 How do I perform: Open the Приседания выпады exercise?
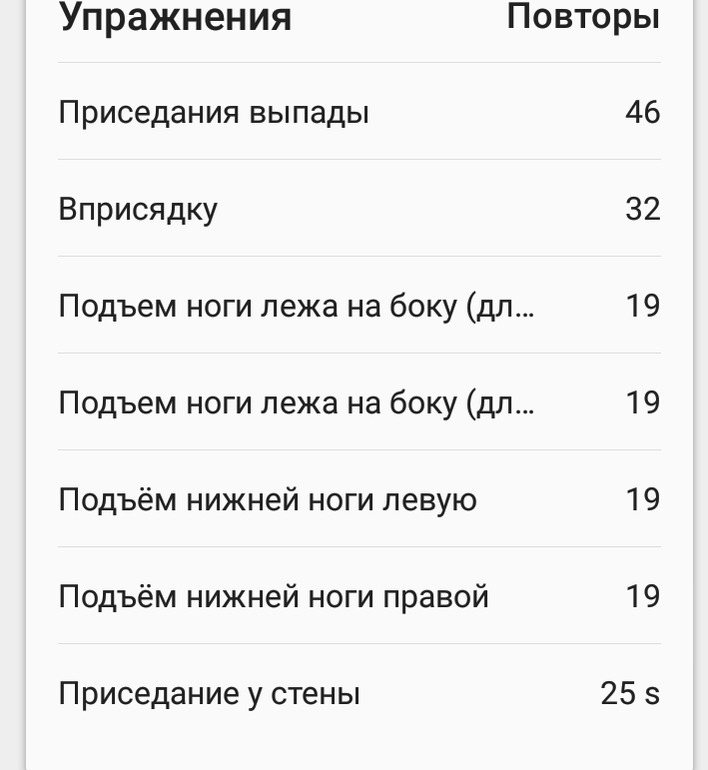click(x=214, y=112)
